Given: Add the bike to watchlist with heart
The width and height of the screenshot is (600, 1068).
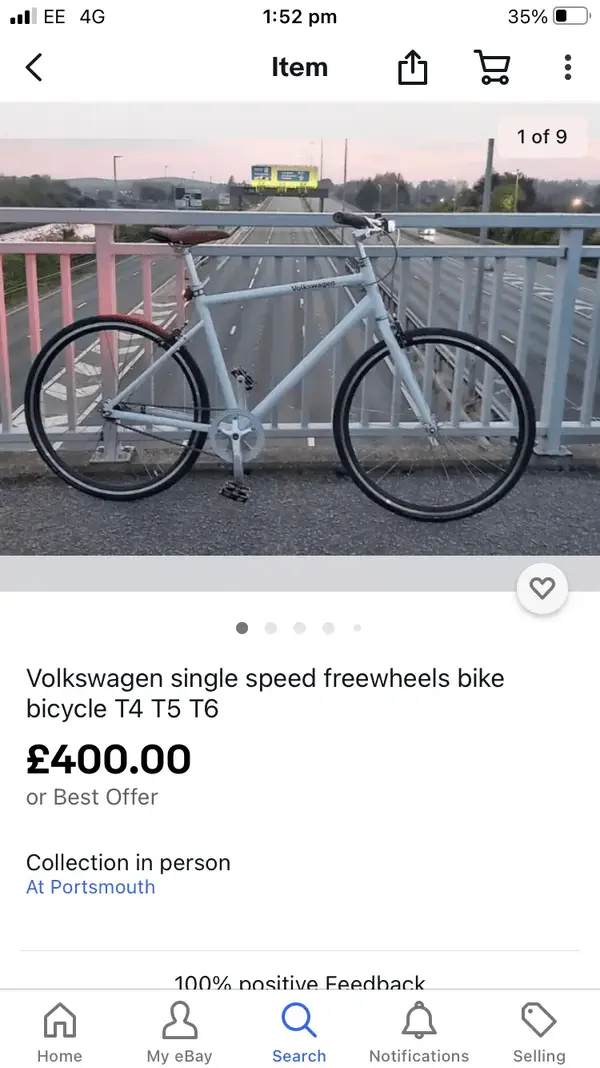Looking at the screenshot, I should pyautogui.click(x=542, y=590).
